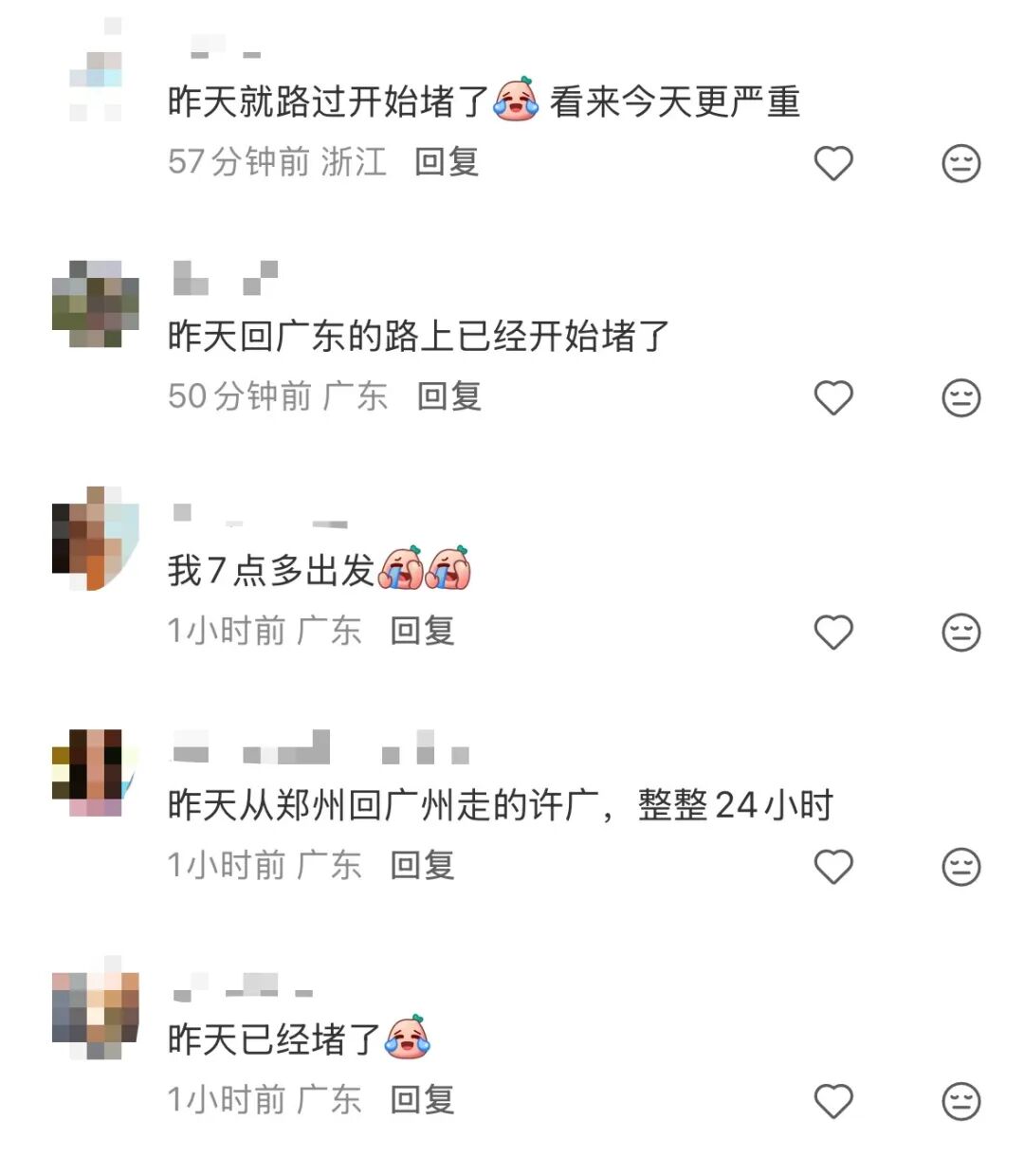Viewport: 1024px width, 1176px height.
Task: Like the comment about 郑州回广州 taking 24小时
Action: 833,866
